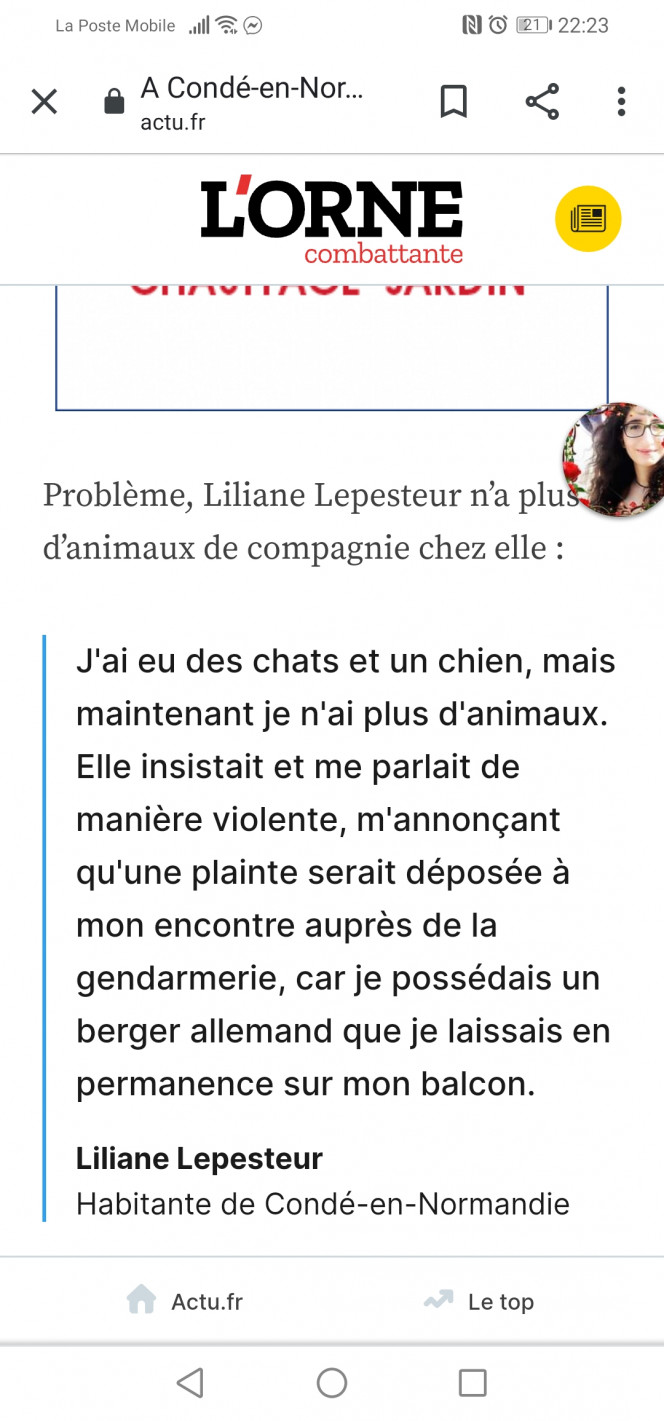The width and height of the screenshot is (664, 1421).
Task: Switch to Le top tab
Action: point(479,1301)
